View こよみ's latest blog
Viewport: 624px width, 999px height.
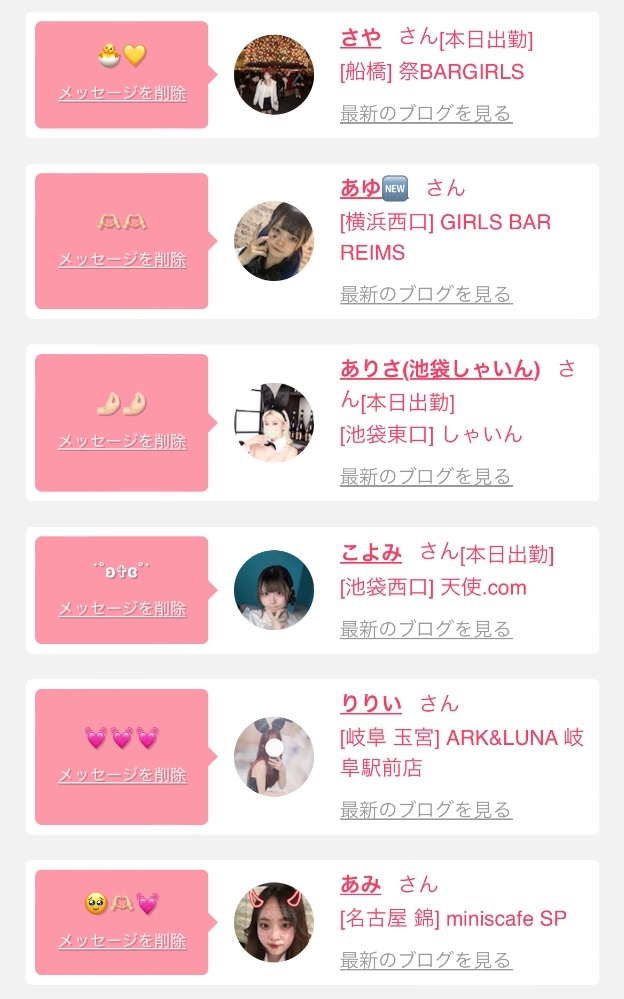[426, 629]
